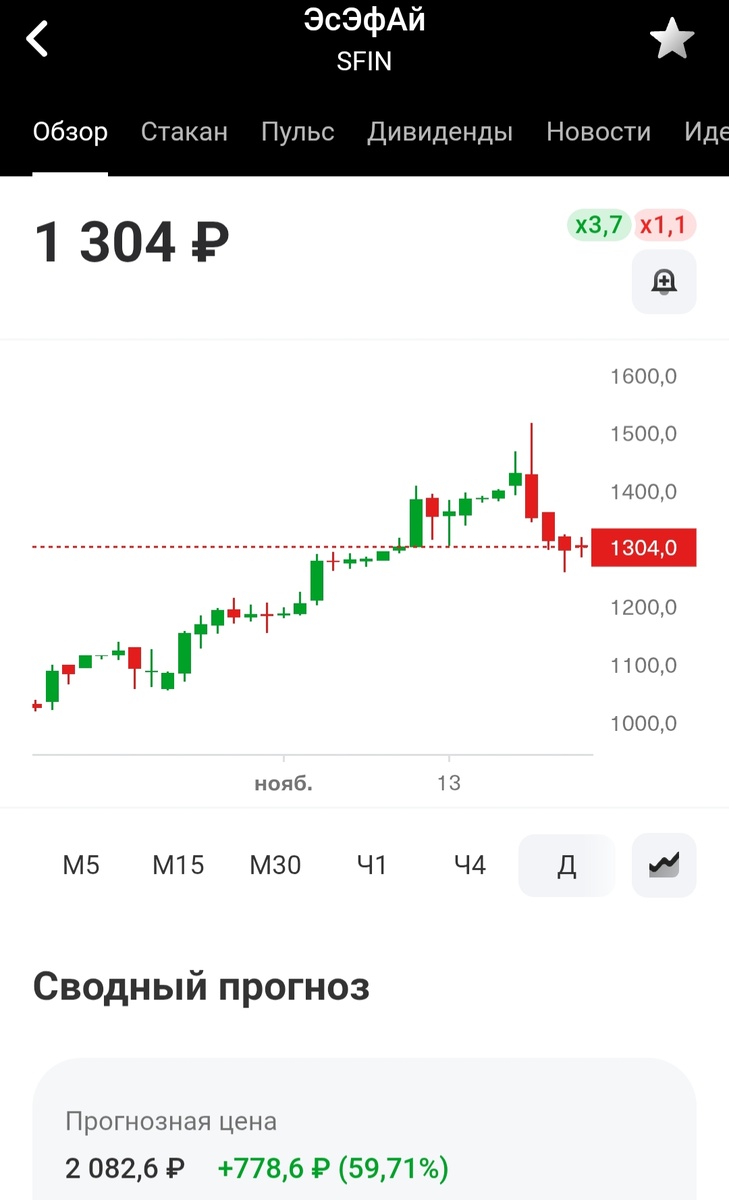729x1200 pixels.
Task: Go back using the top arrow
Action: 38,40
